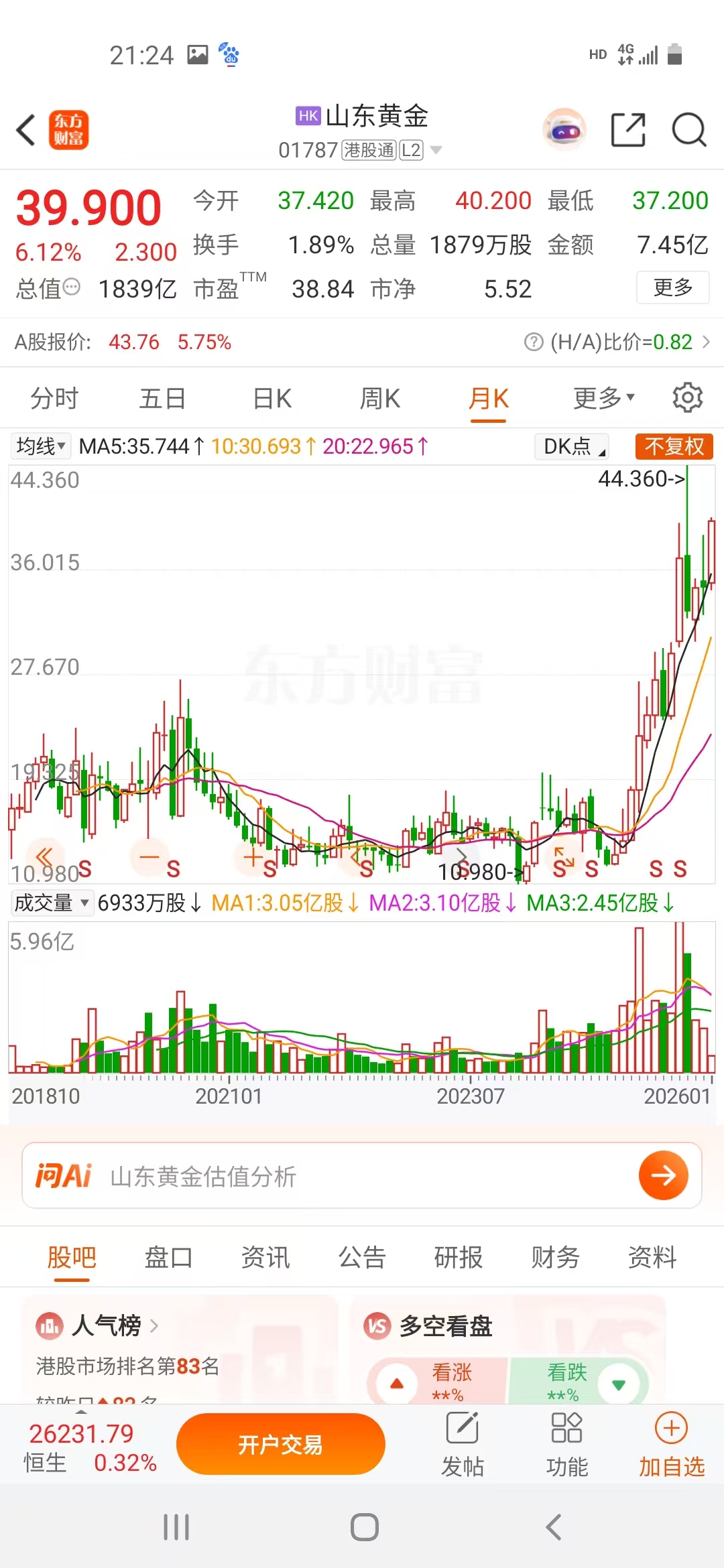Select the 日K chart tab
Image resolution: width=724 pixels, height=1568 pixels.
[271, 399]
